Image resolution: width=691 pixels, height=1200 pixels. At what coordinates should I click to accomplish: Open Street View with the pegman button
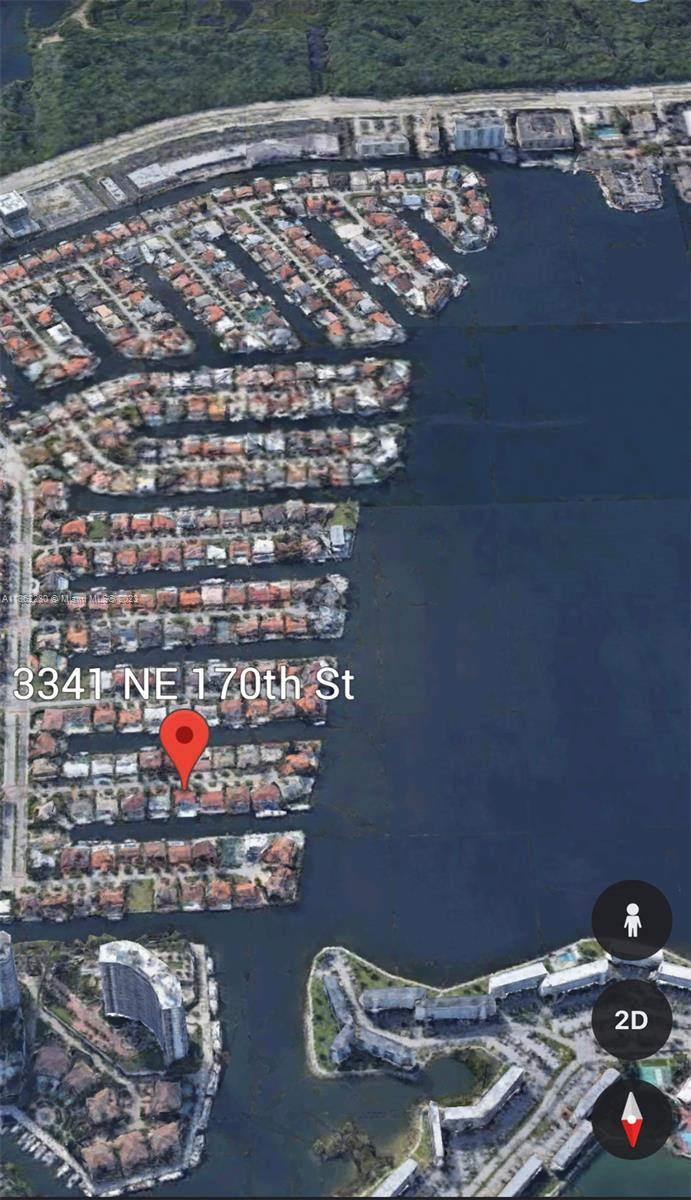(x=631, y=920)
